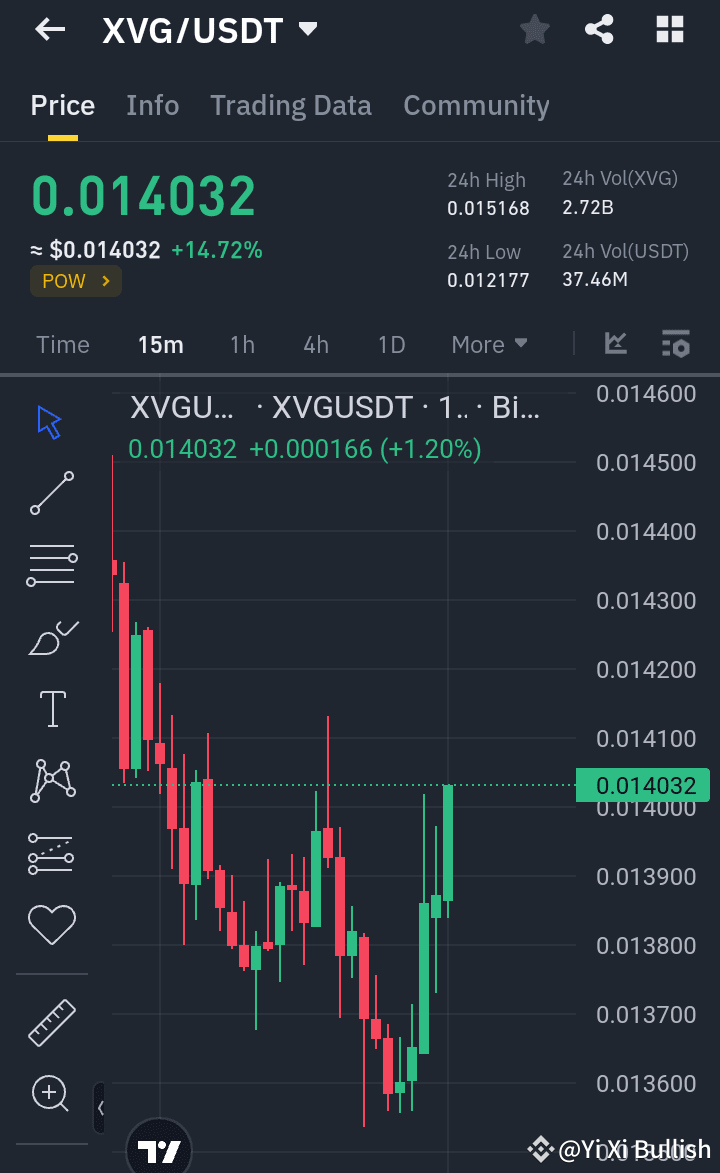Collapse the drawing toolbar with the chevron

tap(99, 1108)
